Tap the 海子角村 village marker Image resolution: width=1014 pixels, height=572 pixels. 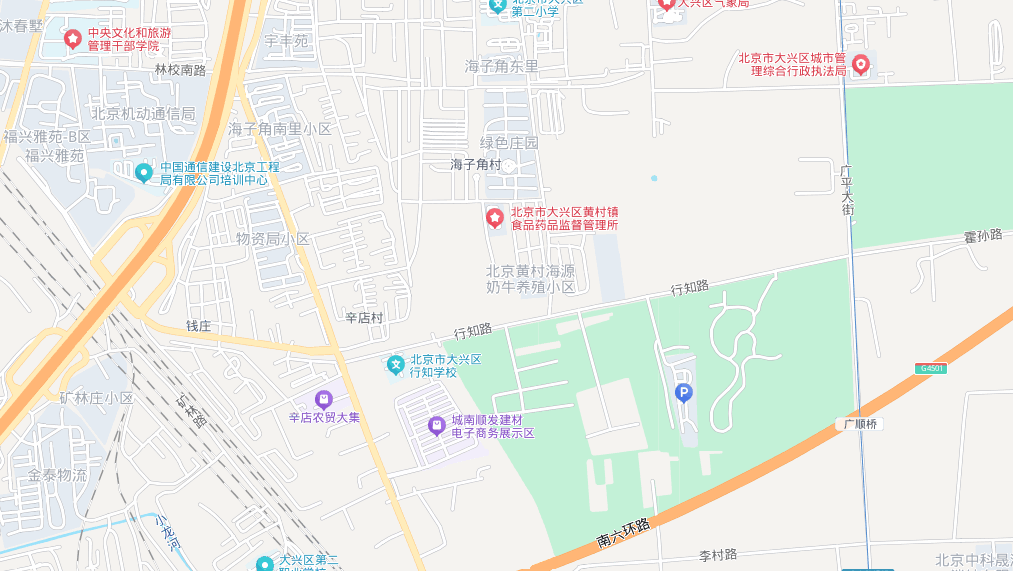coord(508,165)
